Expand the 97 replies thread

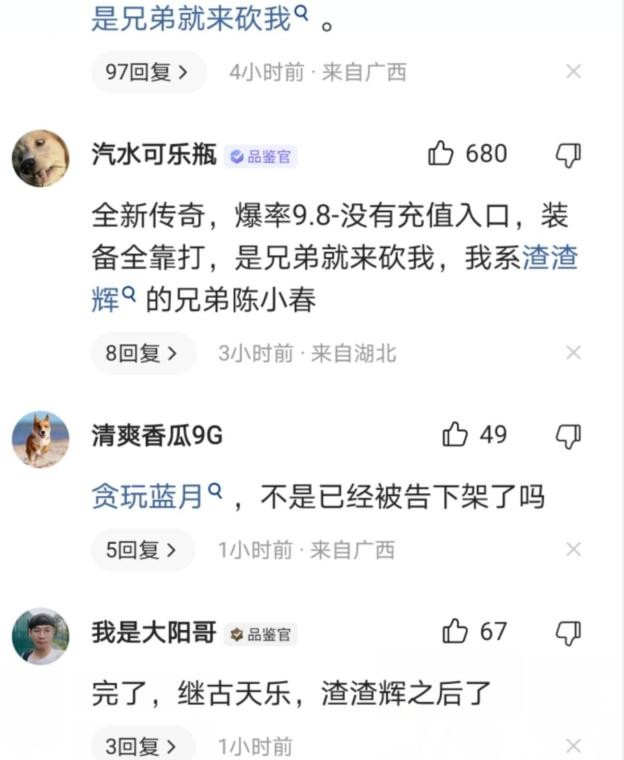coord(147,72)
